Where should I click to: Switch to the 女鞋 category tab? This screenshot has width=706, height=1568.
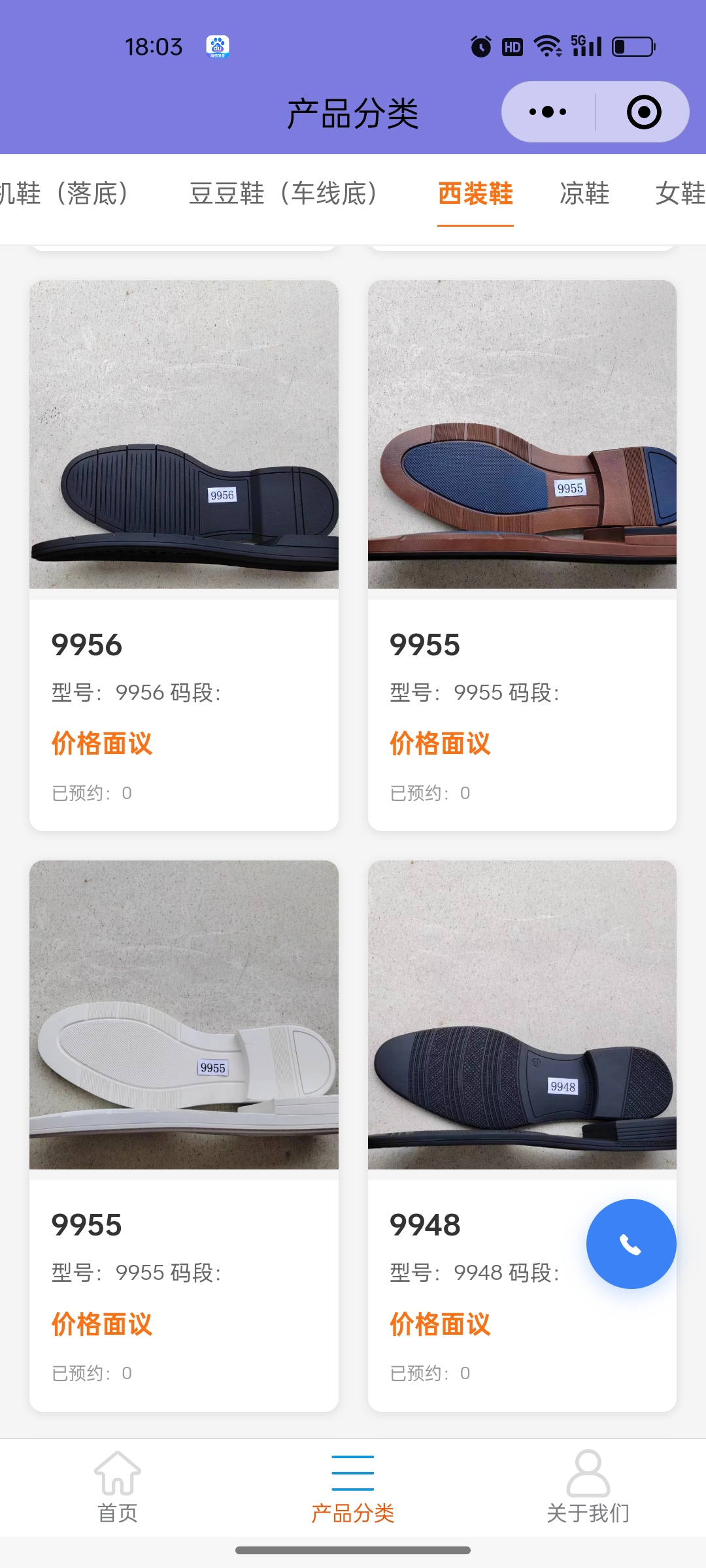coord(680,193)
